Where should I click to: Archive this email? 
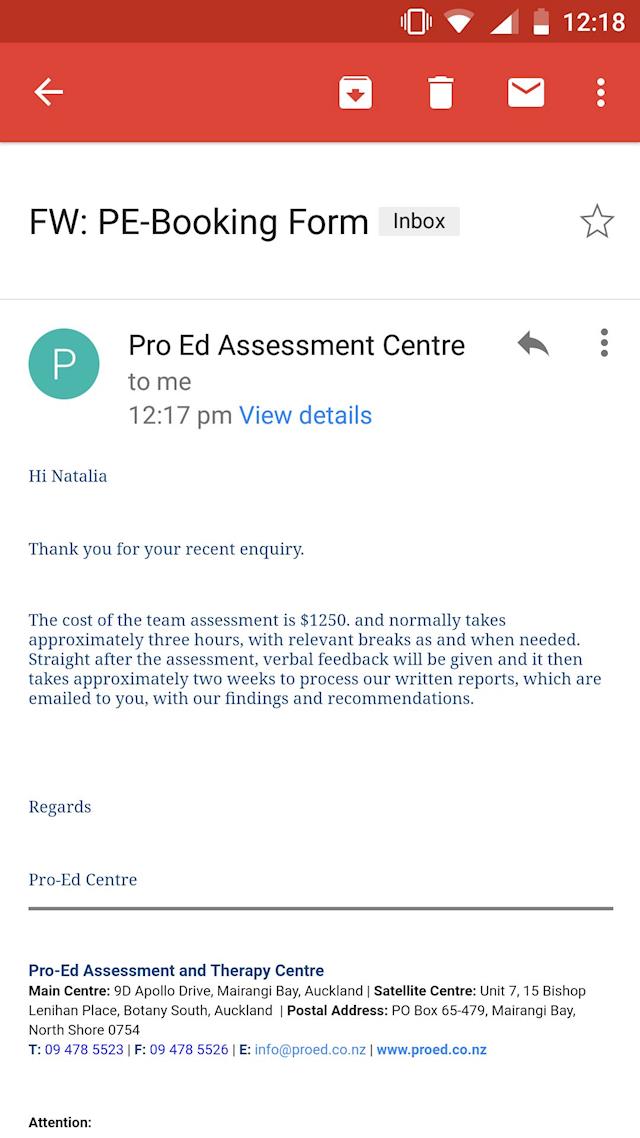pos(356,93)
